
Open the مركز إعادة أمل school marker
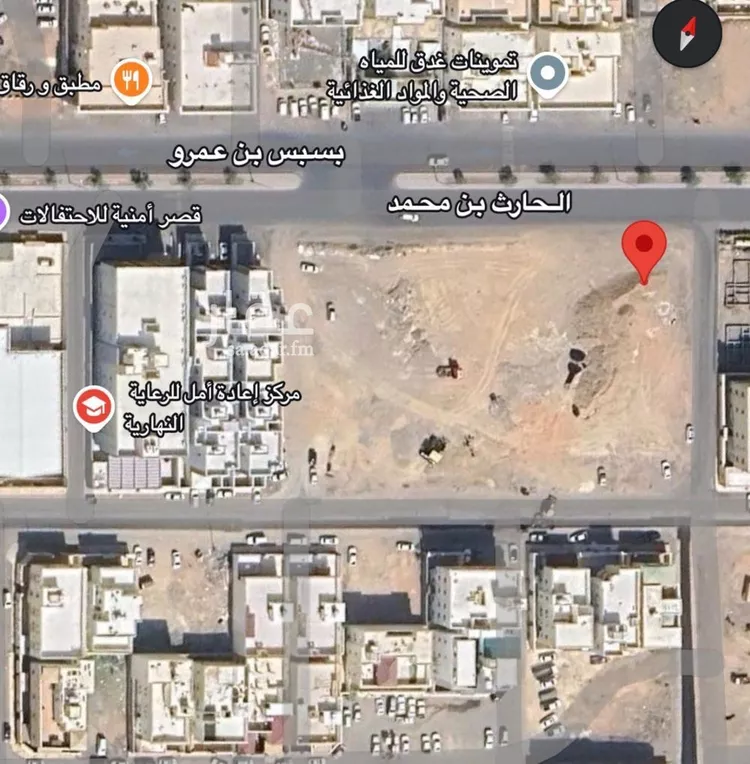[x=94, y=409]
